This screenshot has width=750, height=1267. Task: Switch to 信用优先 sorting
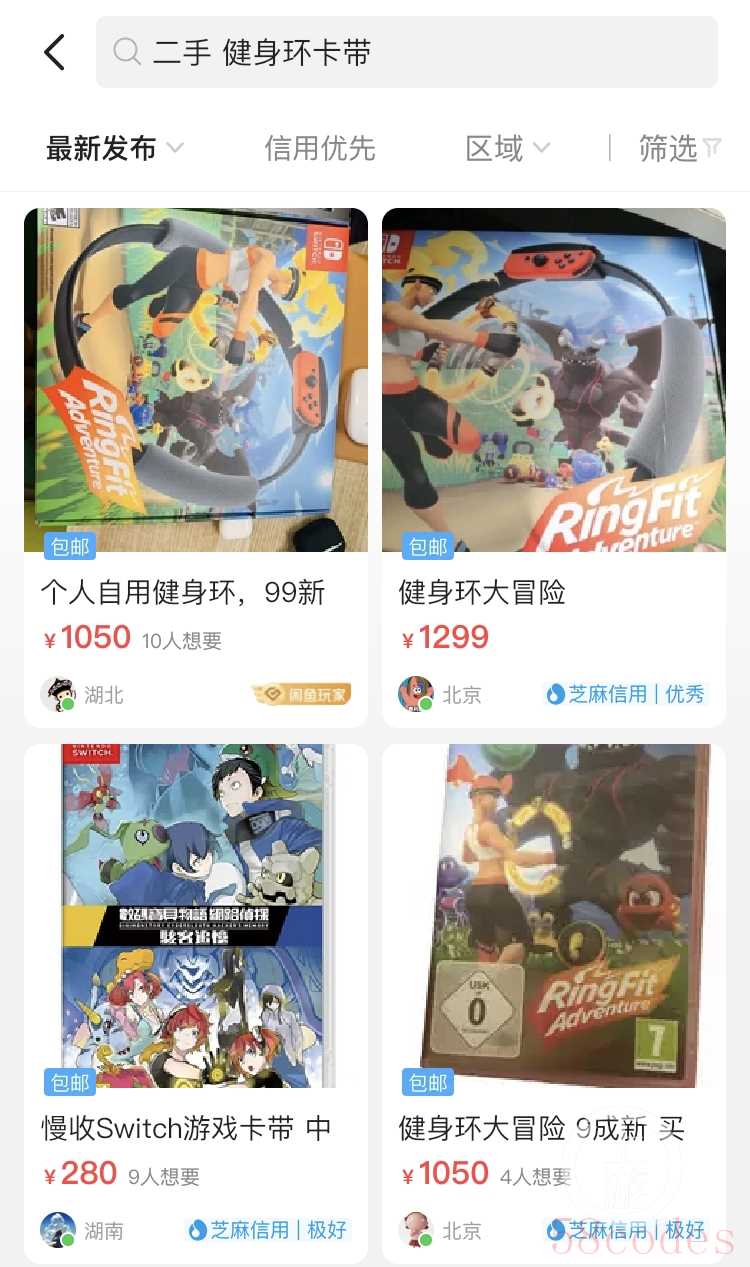point(319,149)
